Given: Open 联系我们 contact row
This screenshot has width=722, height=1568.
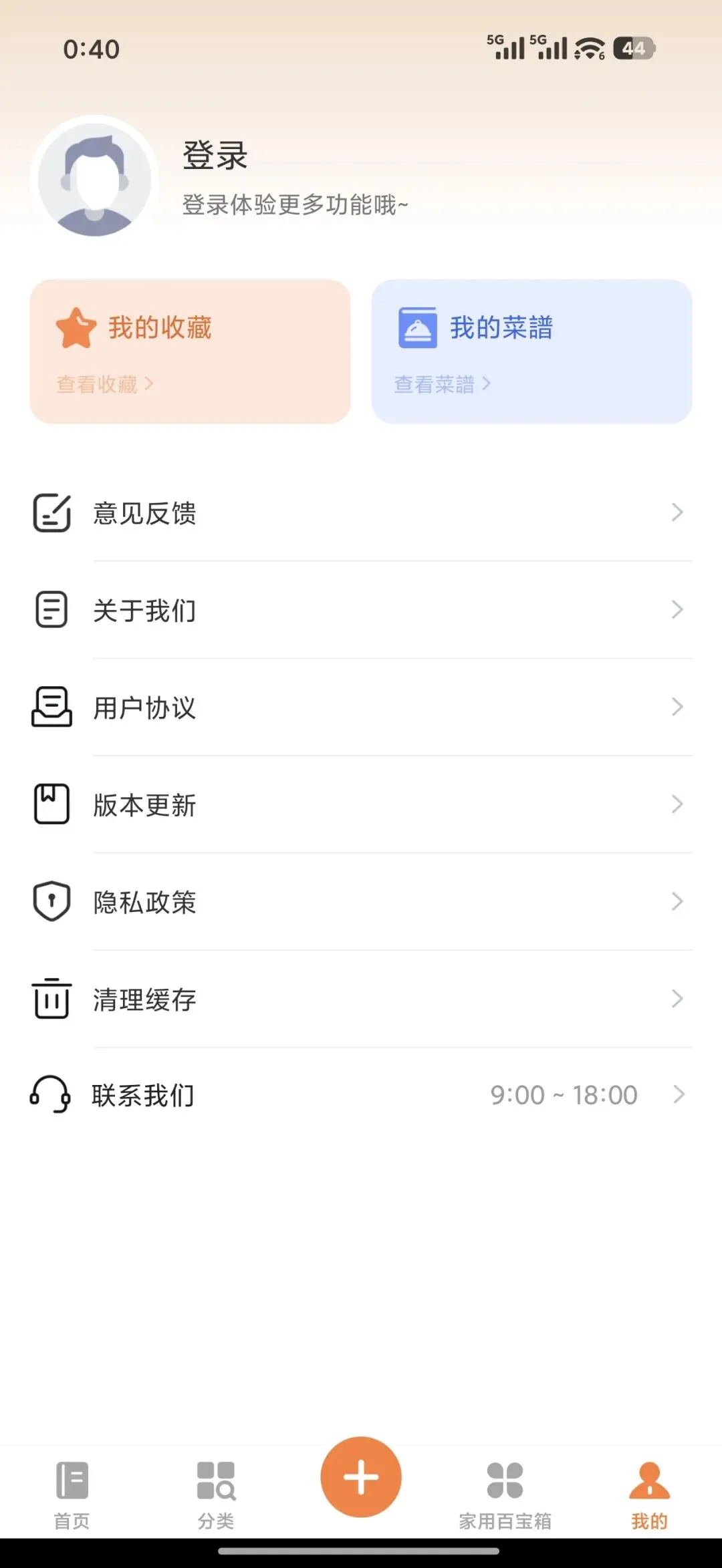Looking at the screenshot, I should (x=361, y=1095).
